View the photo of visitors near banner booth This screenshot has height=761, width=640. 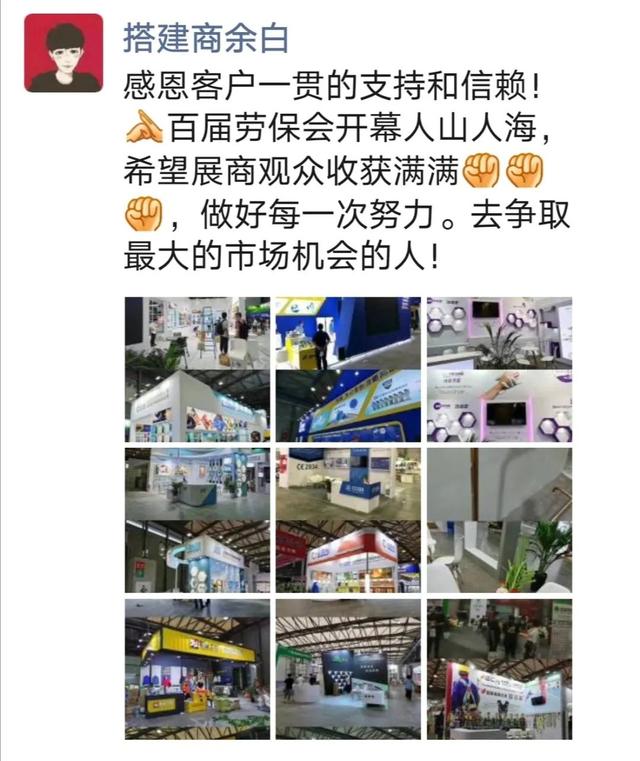(499, 669)
